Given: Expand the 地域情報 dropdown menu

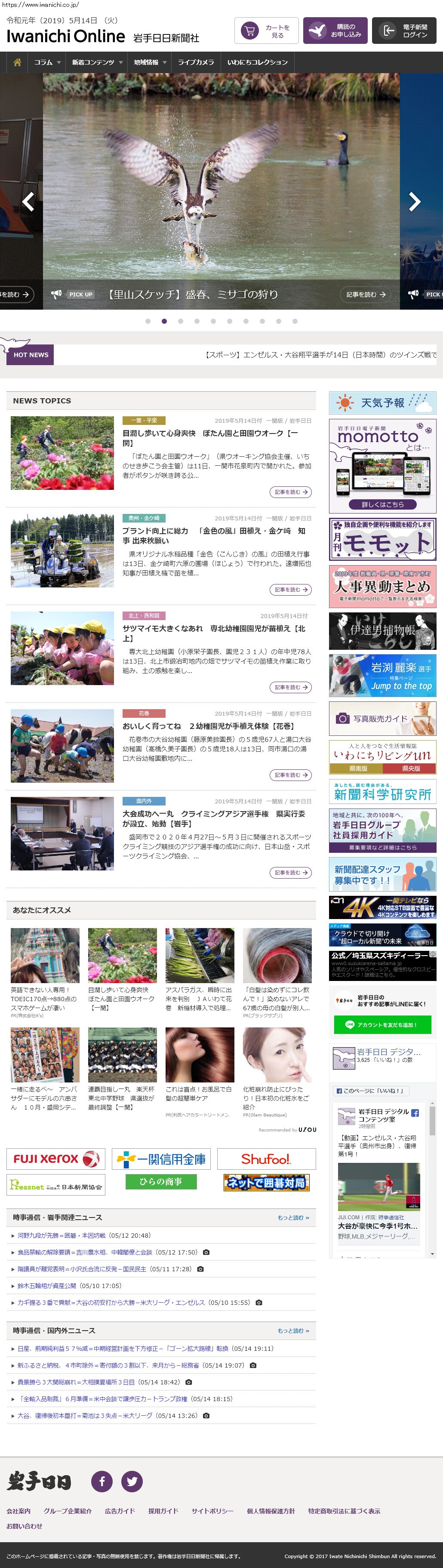Looking at the screenshot, I should [x=149, y=62].
